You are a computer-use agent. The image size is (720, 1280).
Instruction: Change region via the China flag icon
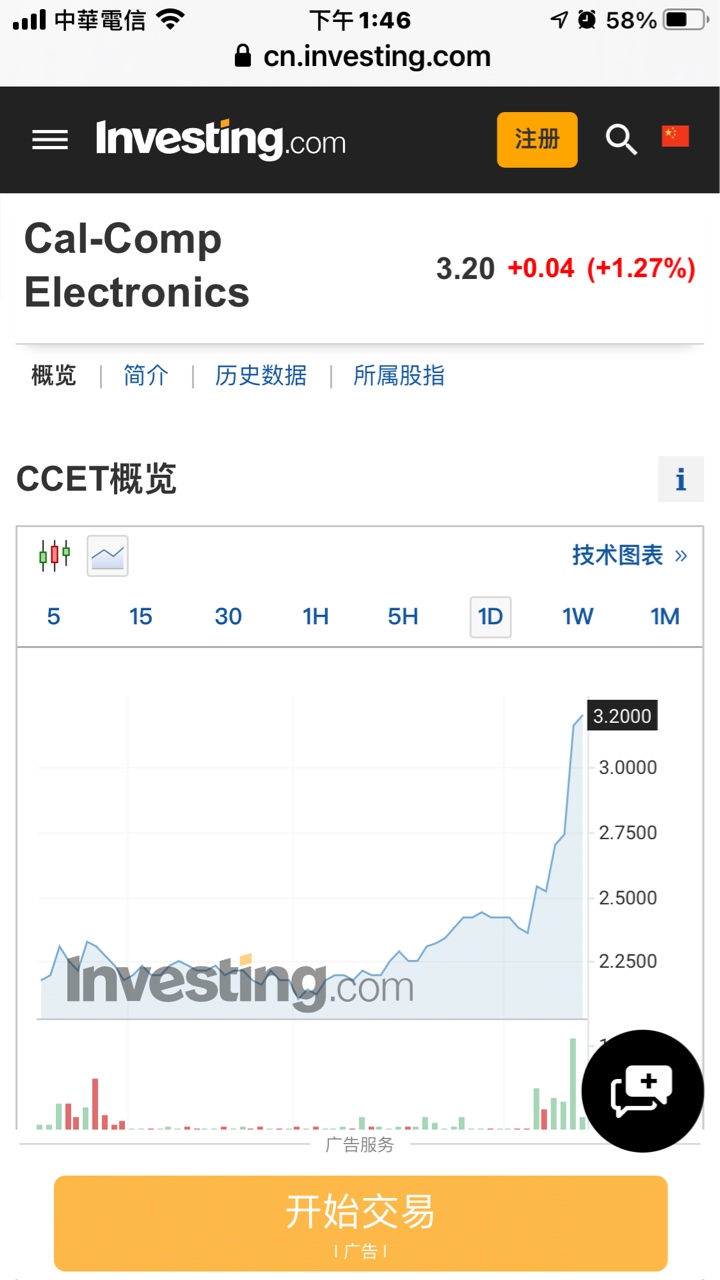click(676, 137)
